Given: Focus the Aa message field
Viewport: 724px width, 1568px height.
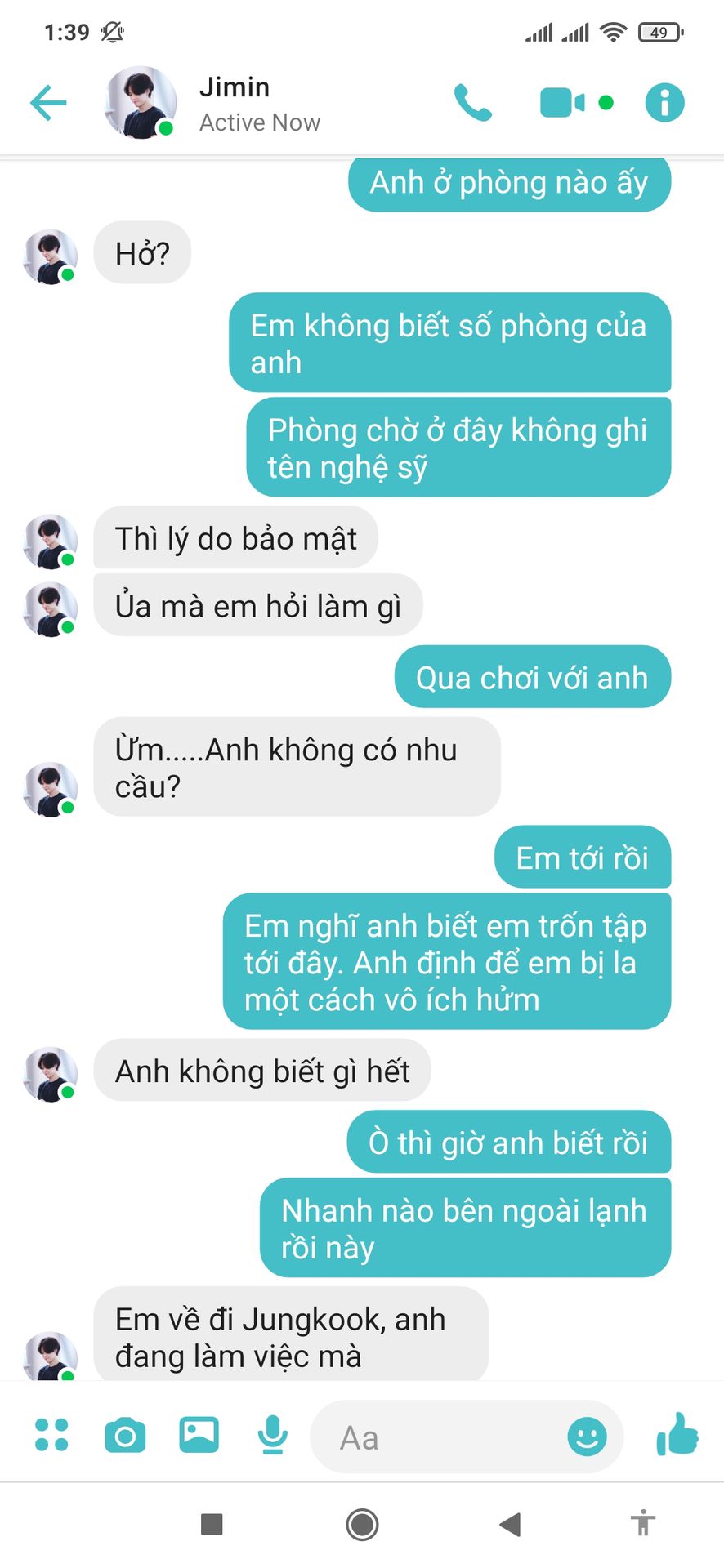Looking at the screenshot, I should point(441,1437).
